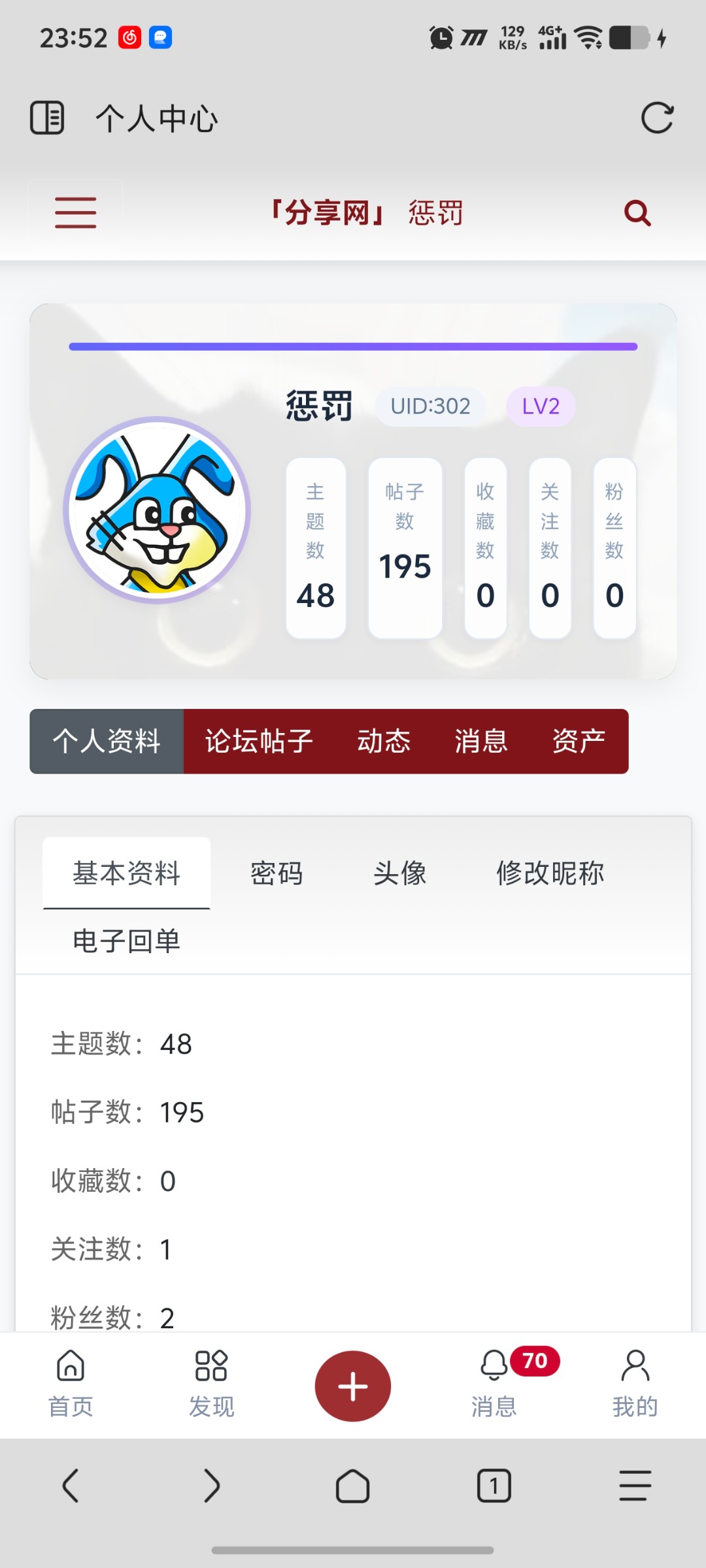Open the 资产 tab

[579, 742]
